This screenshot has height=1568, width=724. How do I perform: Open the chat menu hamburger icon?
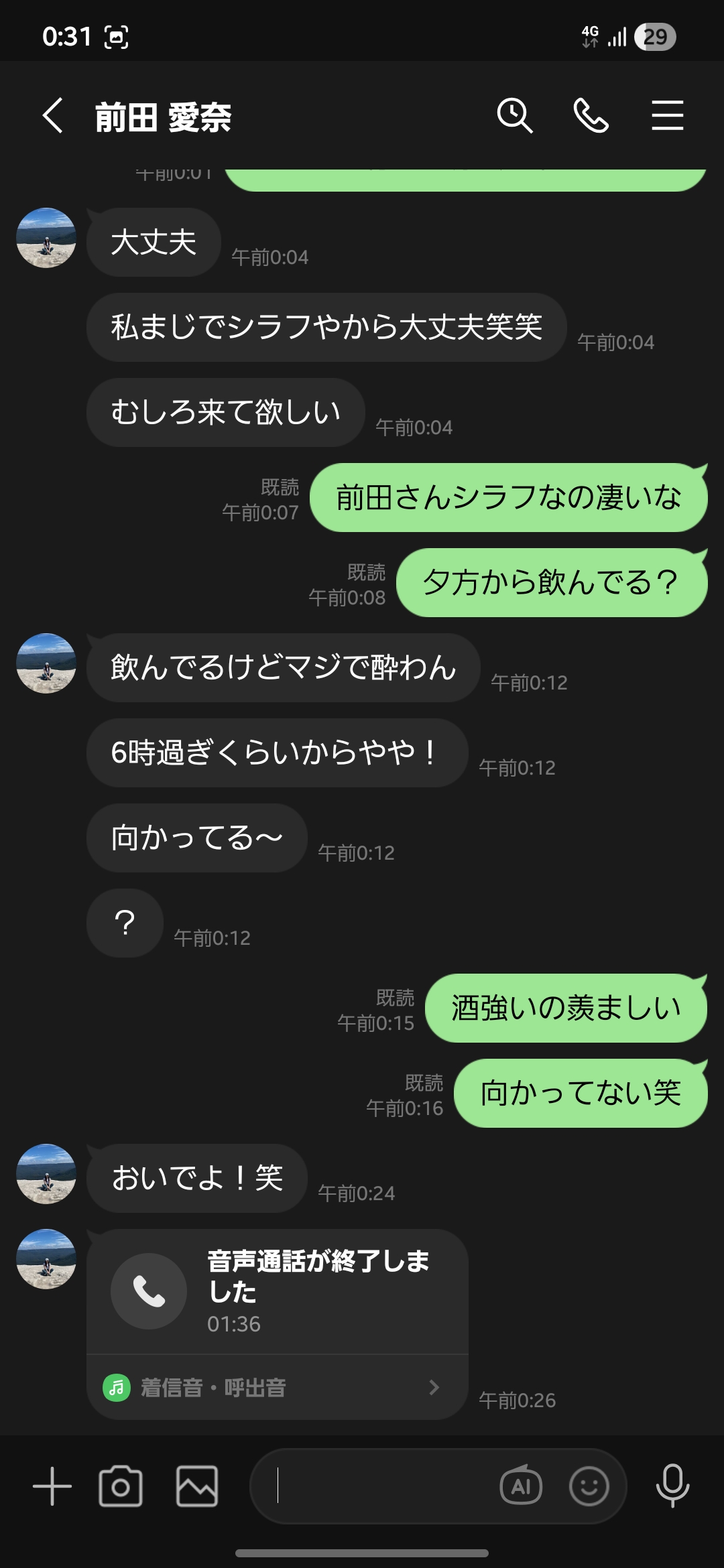667,116
